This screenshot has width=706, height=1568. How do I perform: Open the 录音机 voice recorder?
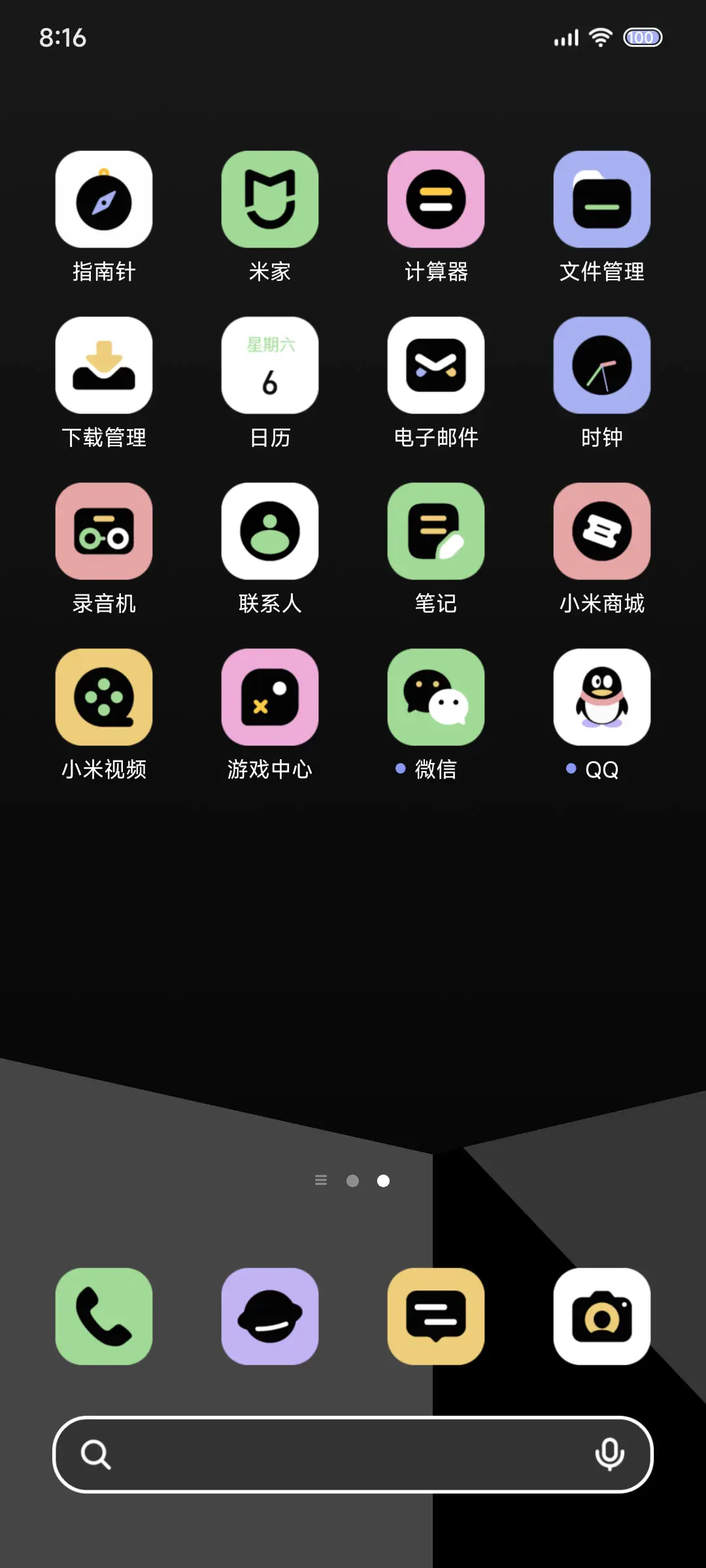pos(105,531)
